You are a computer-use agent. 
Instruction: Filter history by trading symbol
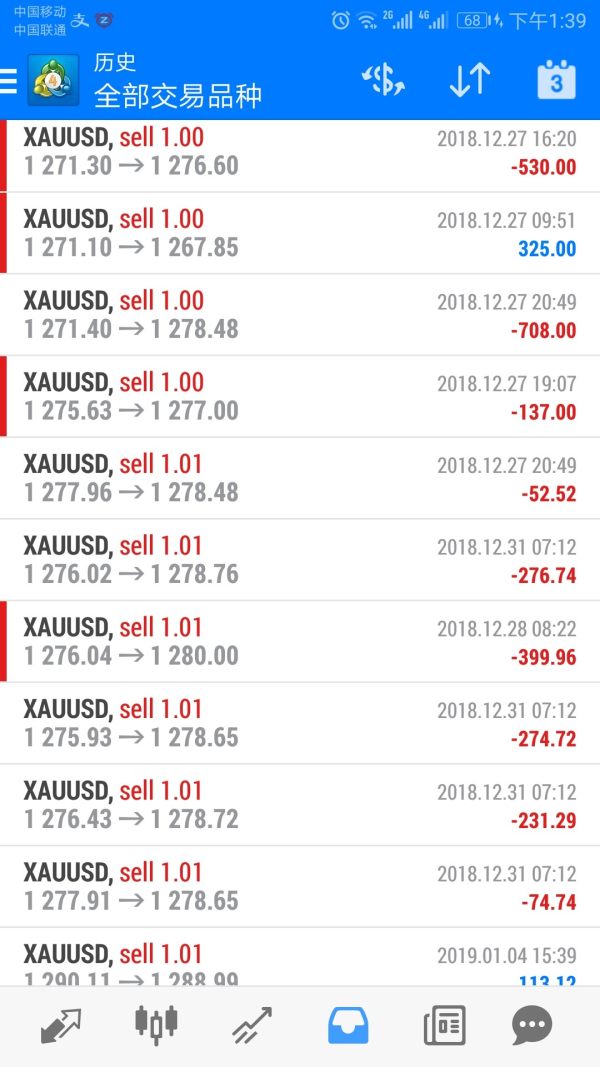pyautogui.click(x=383, y=81)
